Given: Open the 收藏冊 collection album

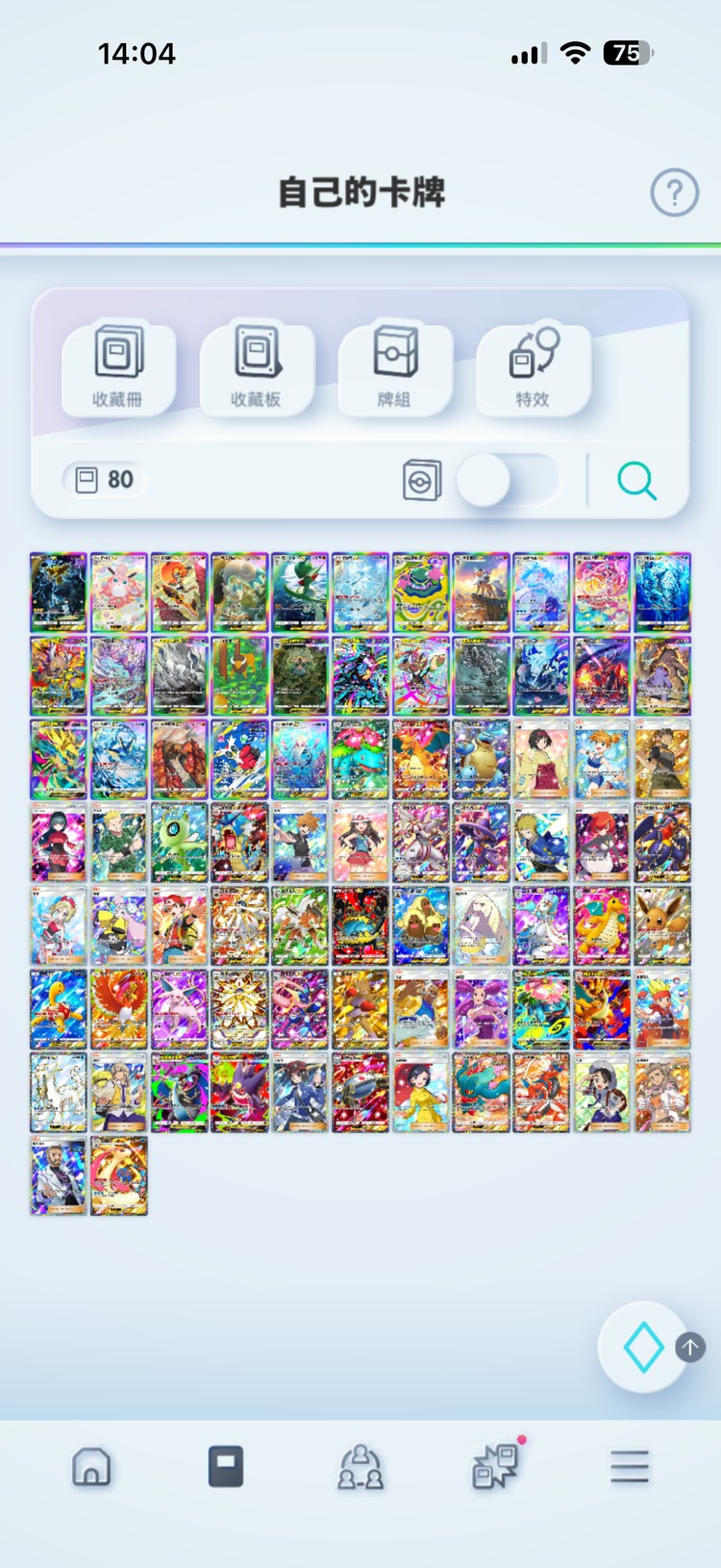Looking at the screenshot, I should pyautogui.click(x=118, y=368).
